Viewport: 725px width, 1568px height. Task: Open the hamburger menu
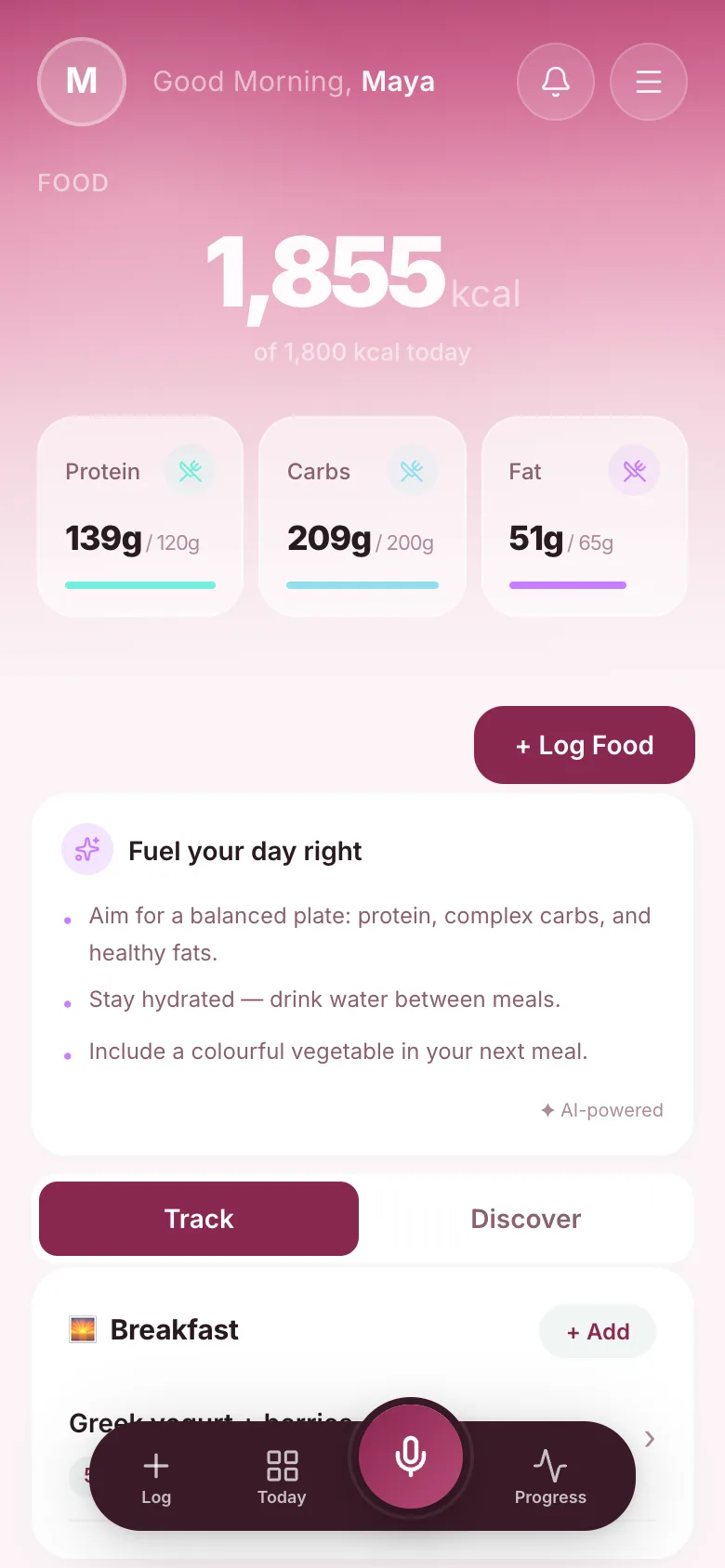649,82
